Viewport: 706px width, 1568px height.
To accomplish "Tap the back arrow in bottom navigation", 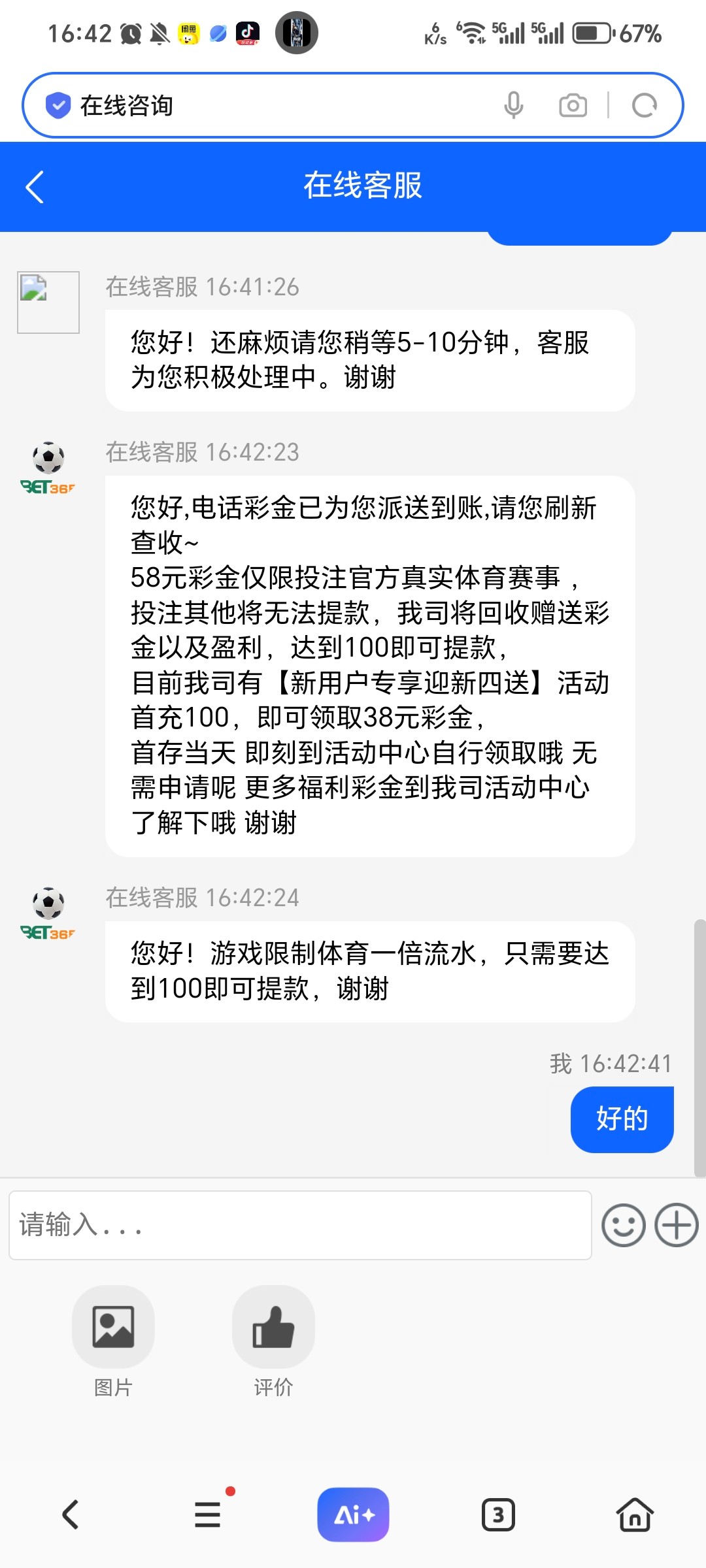I will 71,1514.
